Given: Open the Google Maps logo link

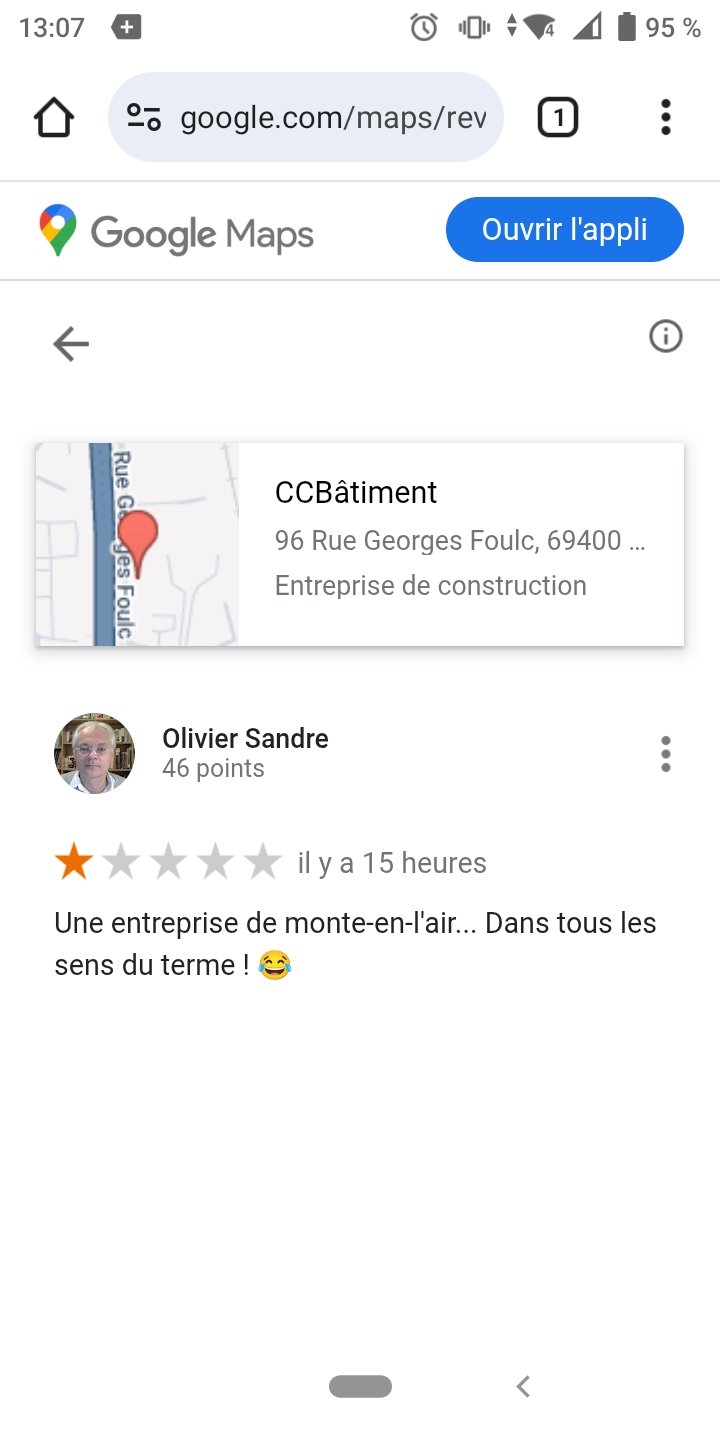Looking at the screenshot, I should [x=177, y=232].
